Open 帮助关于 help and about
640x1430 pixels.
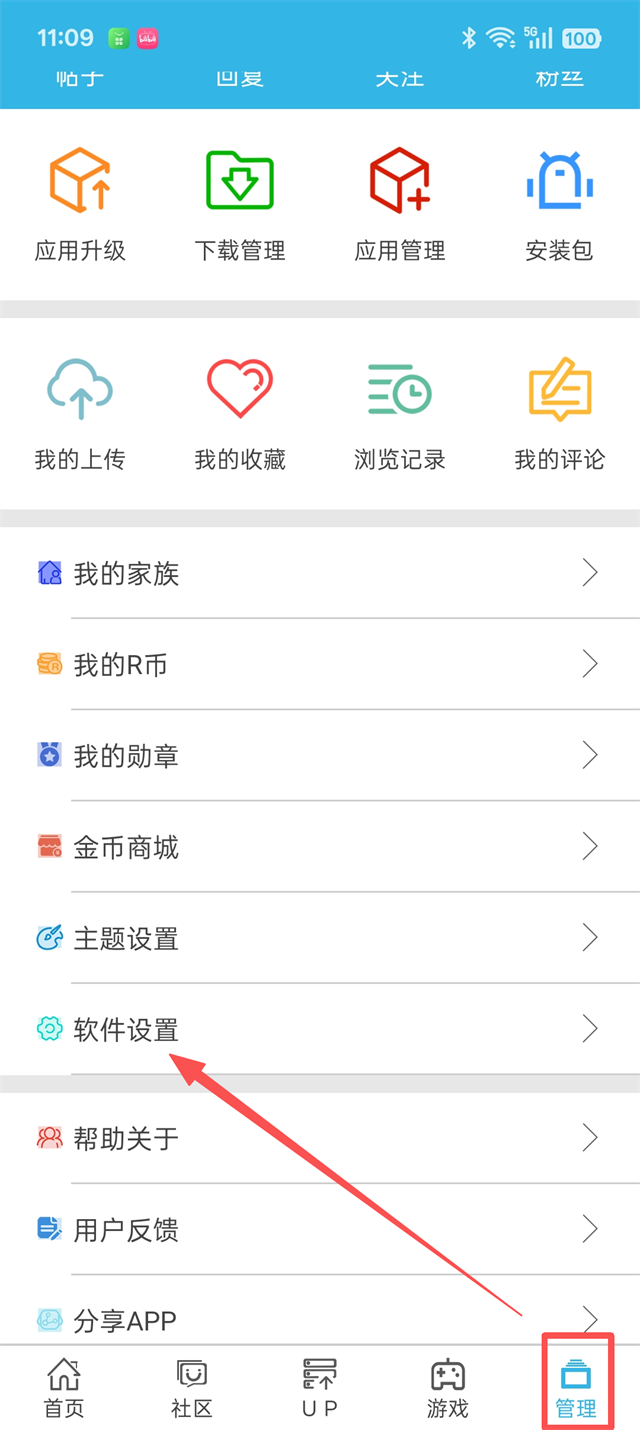tap(320, 1138)
